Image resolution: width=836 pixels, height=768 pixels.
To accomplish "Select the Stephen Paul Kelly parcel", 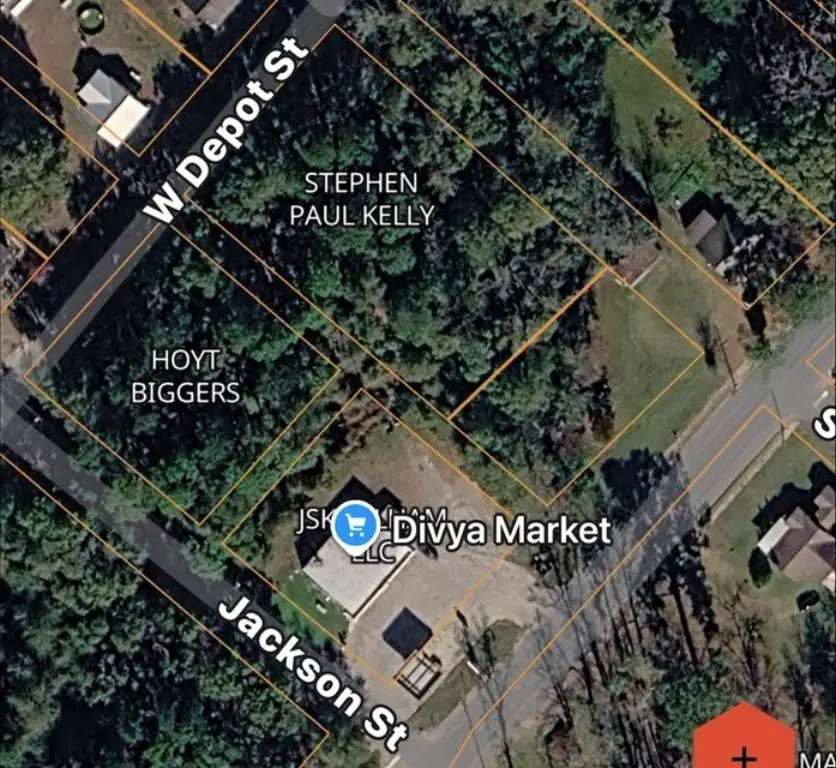I will click(362, 199).
